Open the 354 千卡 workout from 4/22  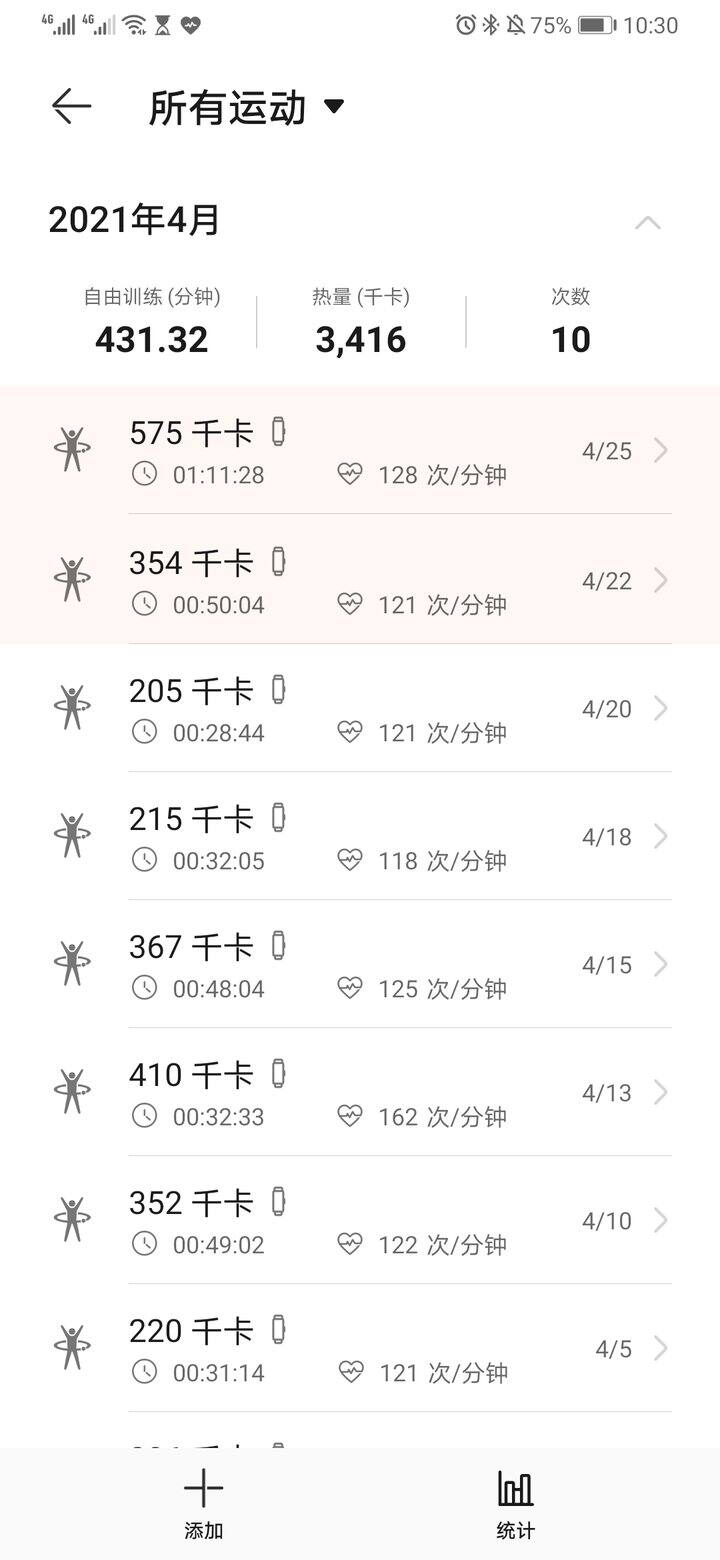click(x=360, y=580)
